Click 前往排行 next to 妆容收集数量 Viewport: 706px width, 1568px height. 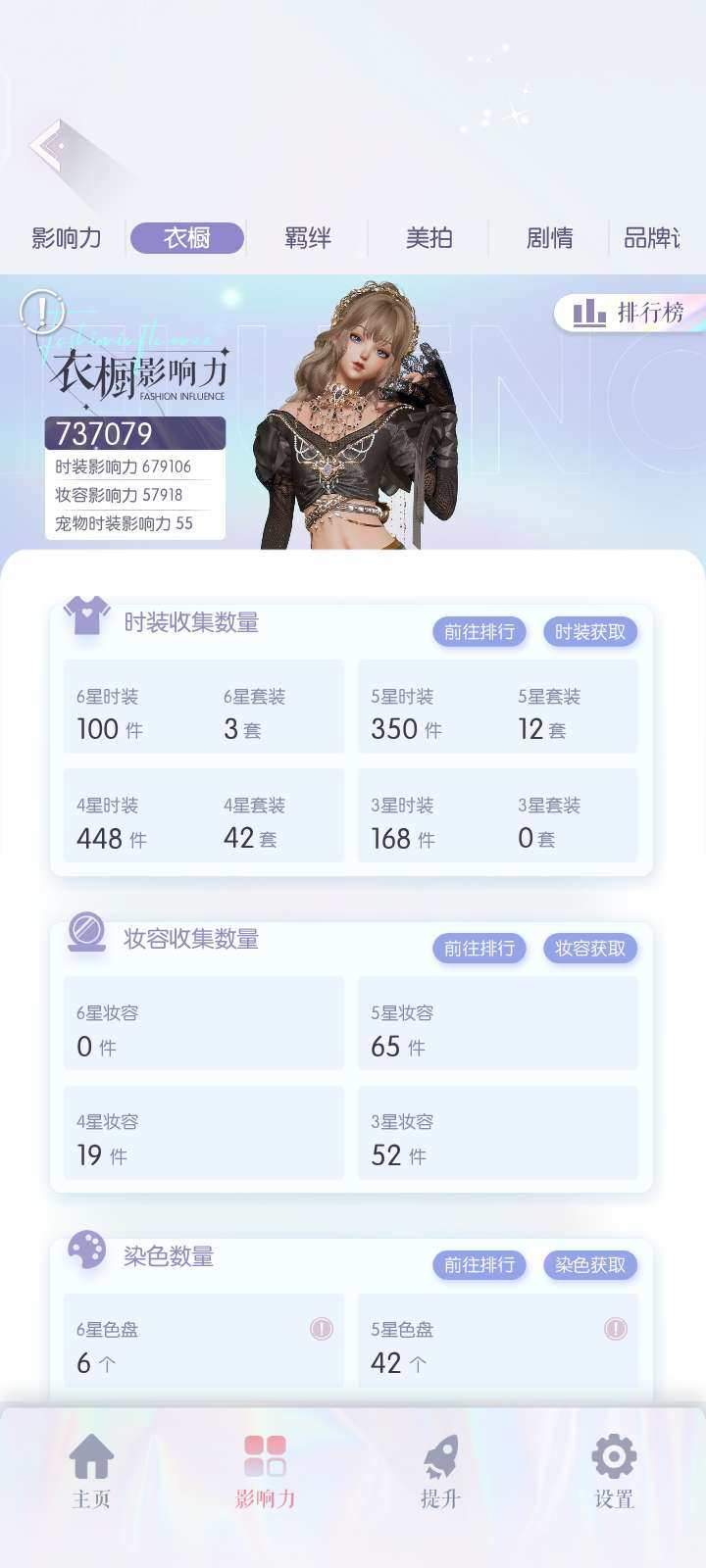[x=479, y=949]
